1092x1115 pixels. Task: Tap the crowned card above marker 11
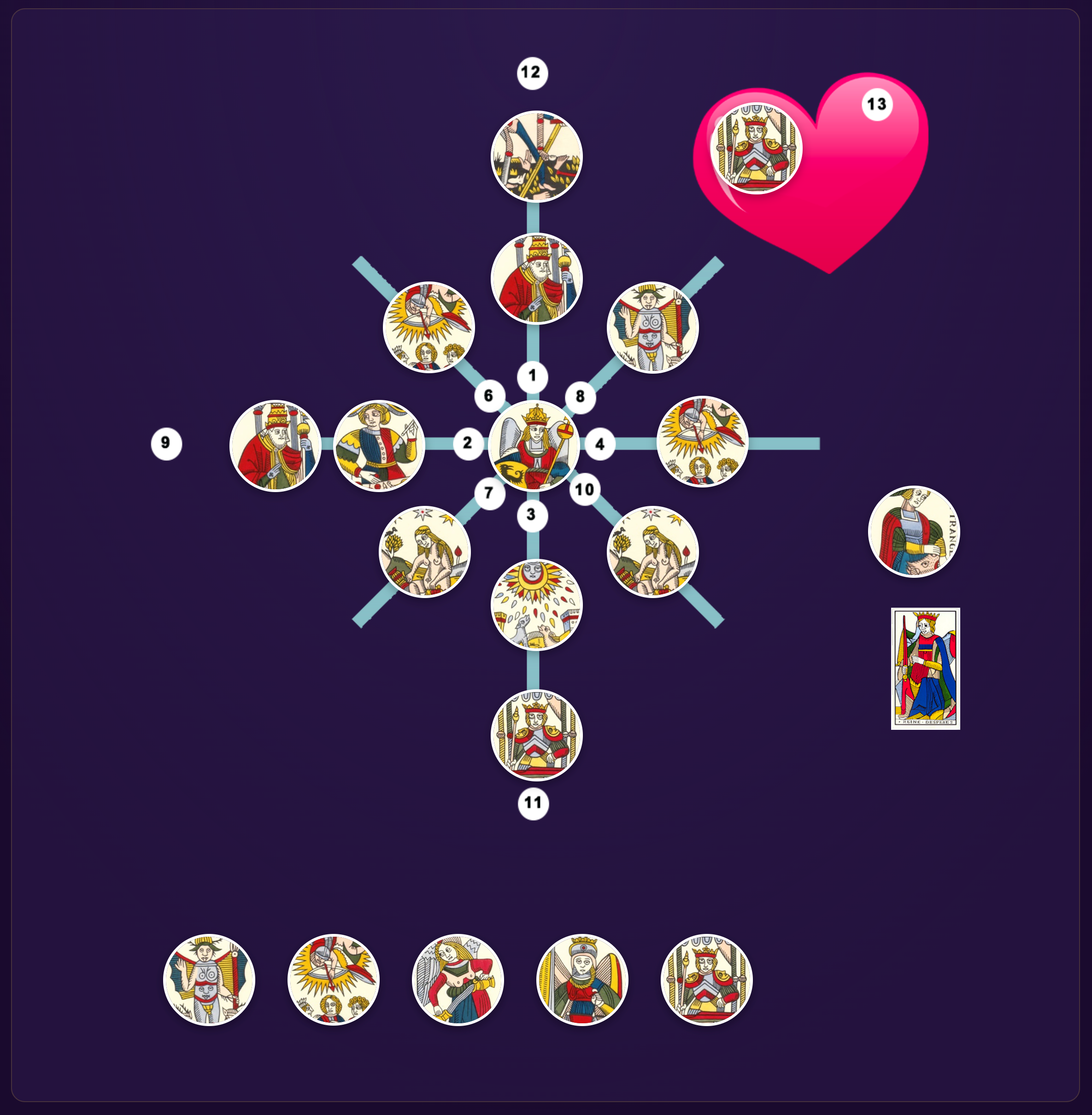(536, 735)
